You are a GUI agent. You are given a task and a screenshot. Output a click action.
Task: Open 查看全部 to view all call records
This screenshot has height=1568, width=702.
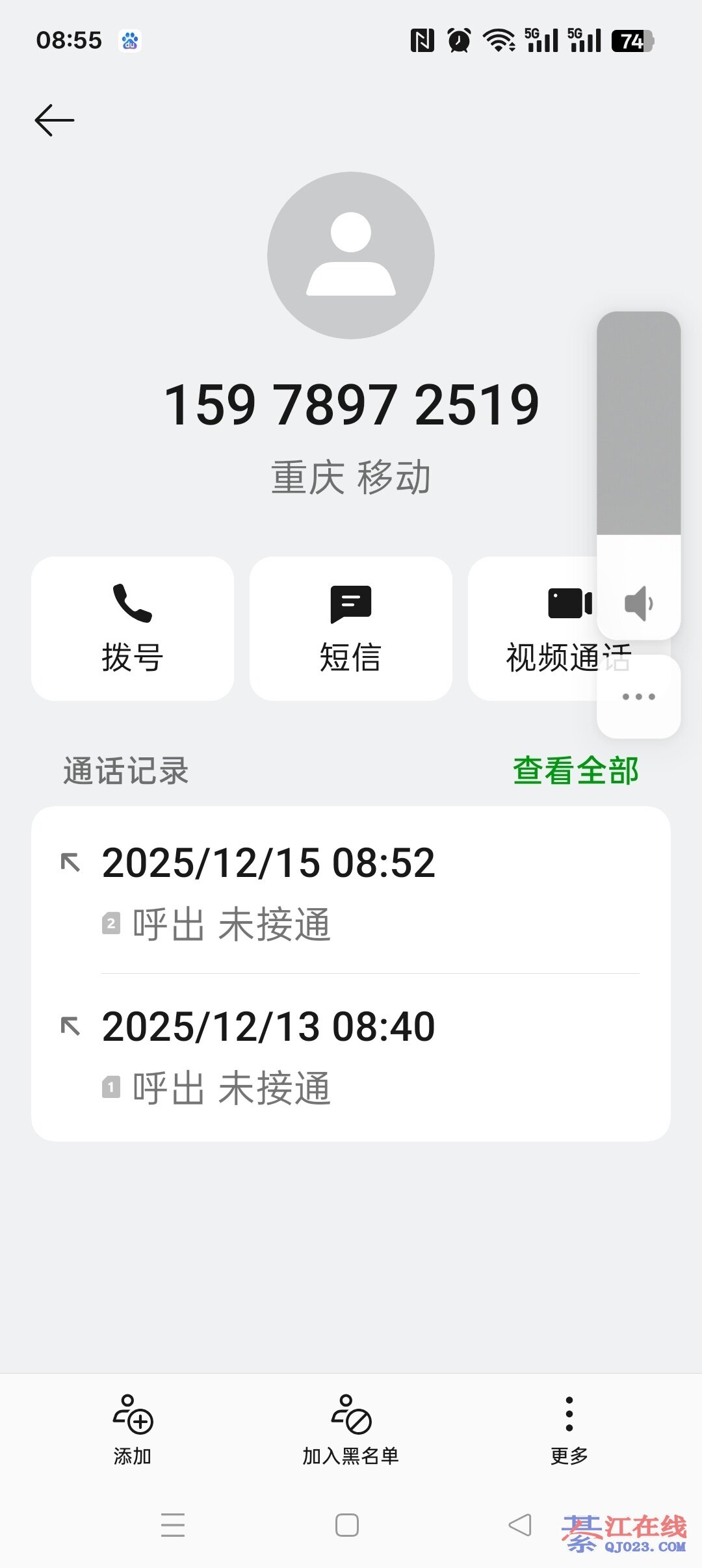point(575,771)
